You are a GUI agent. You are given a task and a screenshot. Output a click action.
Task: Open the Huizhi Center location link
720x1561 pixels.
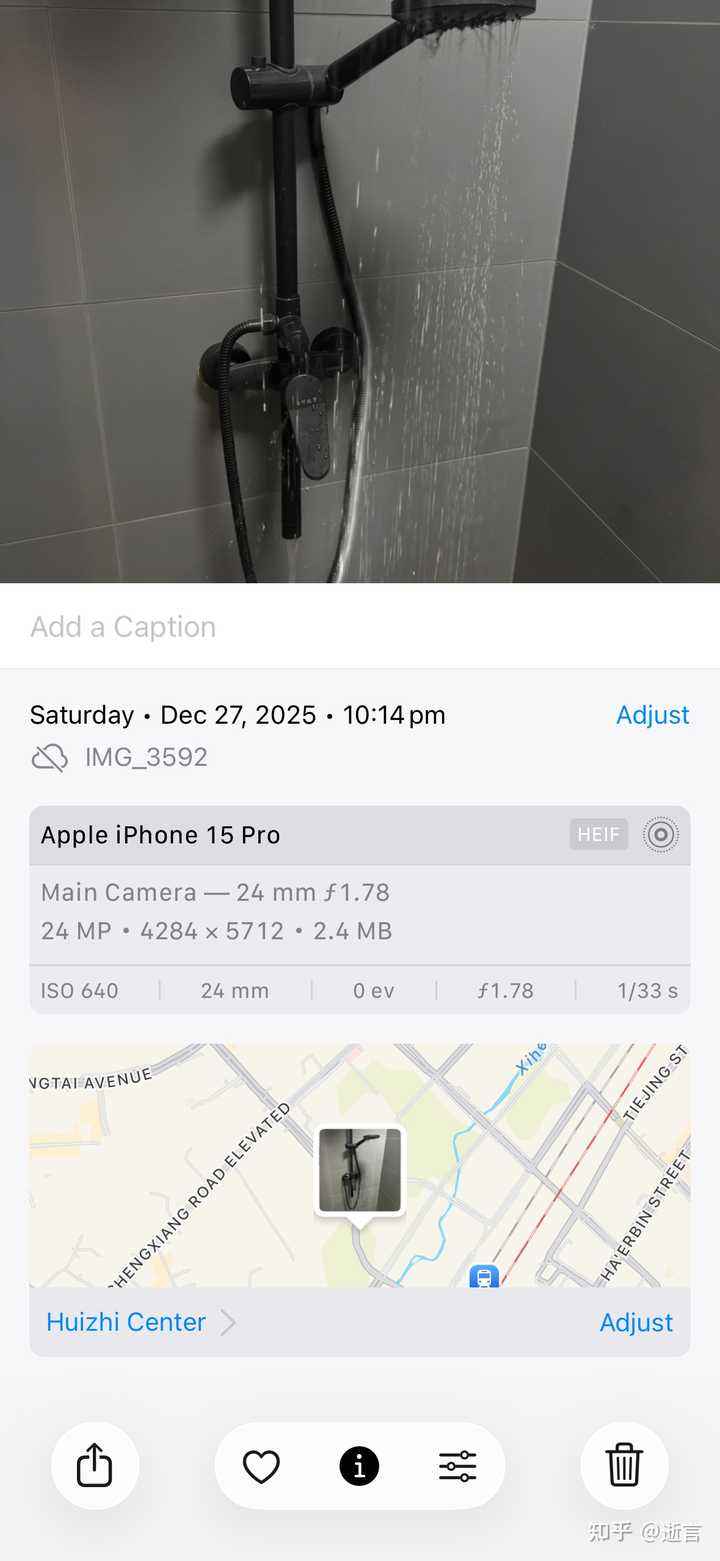tap(127, 1322)
